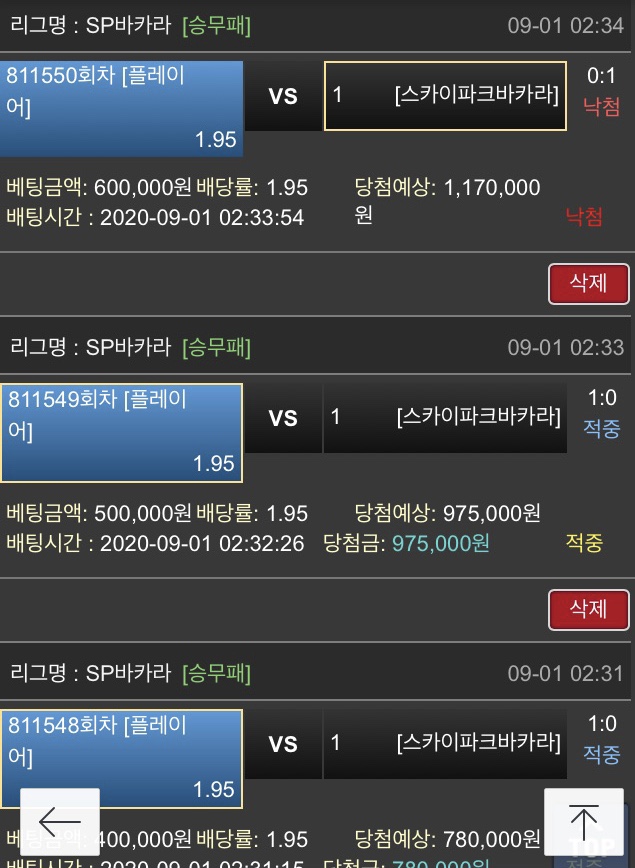The image size is (635, 868).
Task: Delete the 811549회차 bet record
Action: (588, 608)
